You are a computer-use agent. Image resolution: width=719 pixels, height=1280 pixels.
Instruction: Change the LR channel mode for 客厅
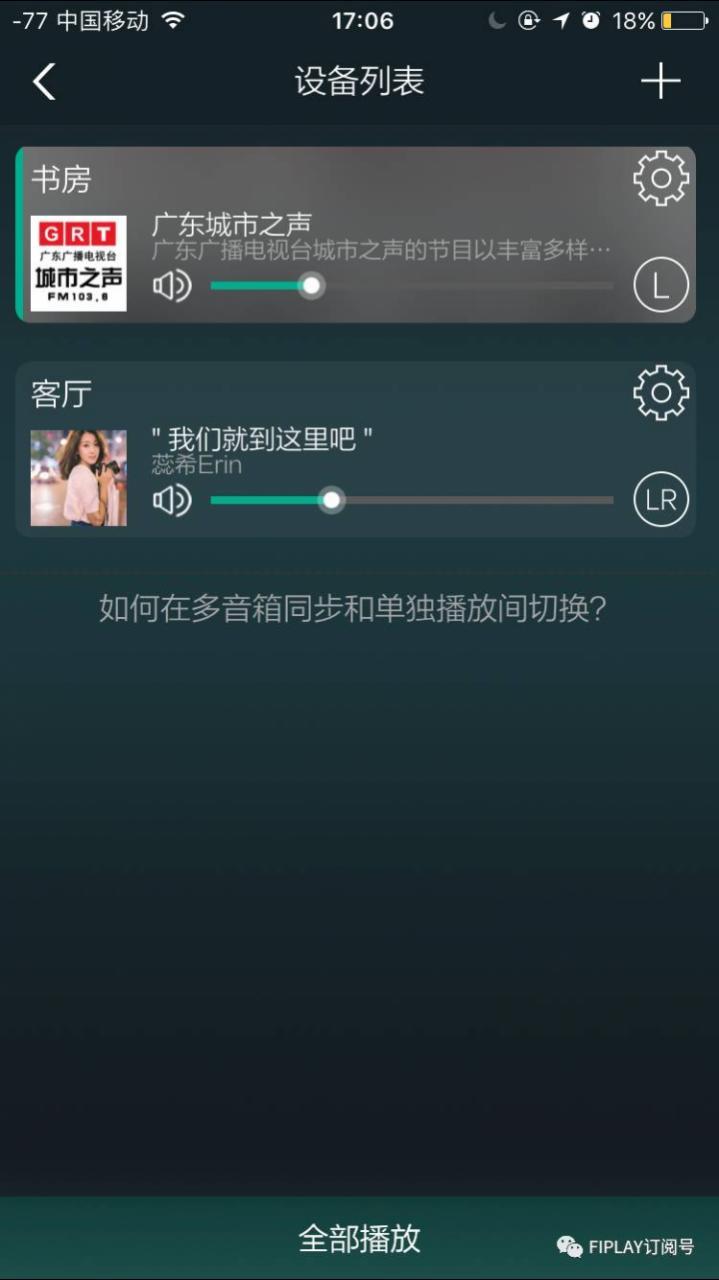point(661,499)
